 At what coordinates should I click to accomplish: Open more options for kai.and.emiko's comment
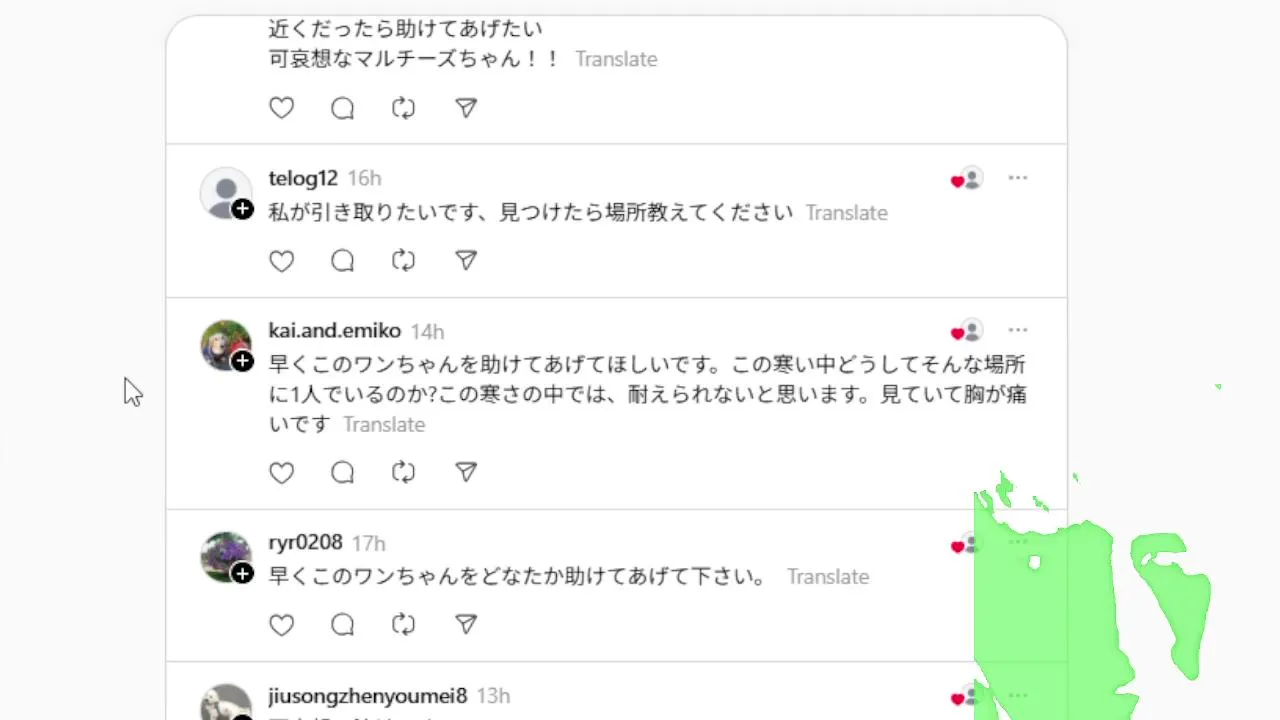pyautogui.click(x=1018, y=330)
